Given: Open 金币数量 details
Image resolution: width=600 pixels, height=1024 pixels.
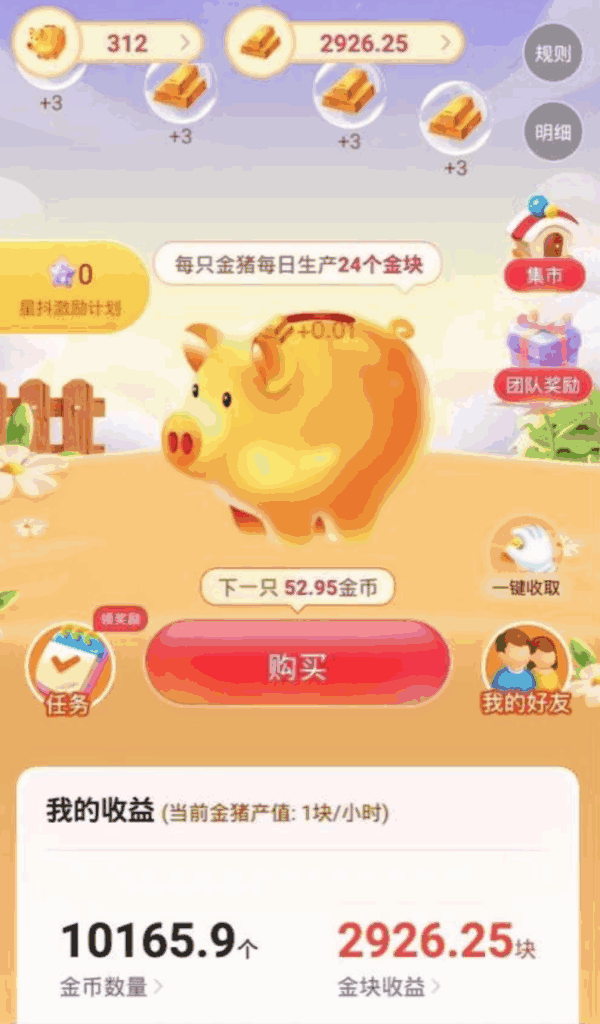Looking at the screenshot, I should (110, 987).
